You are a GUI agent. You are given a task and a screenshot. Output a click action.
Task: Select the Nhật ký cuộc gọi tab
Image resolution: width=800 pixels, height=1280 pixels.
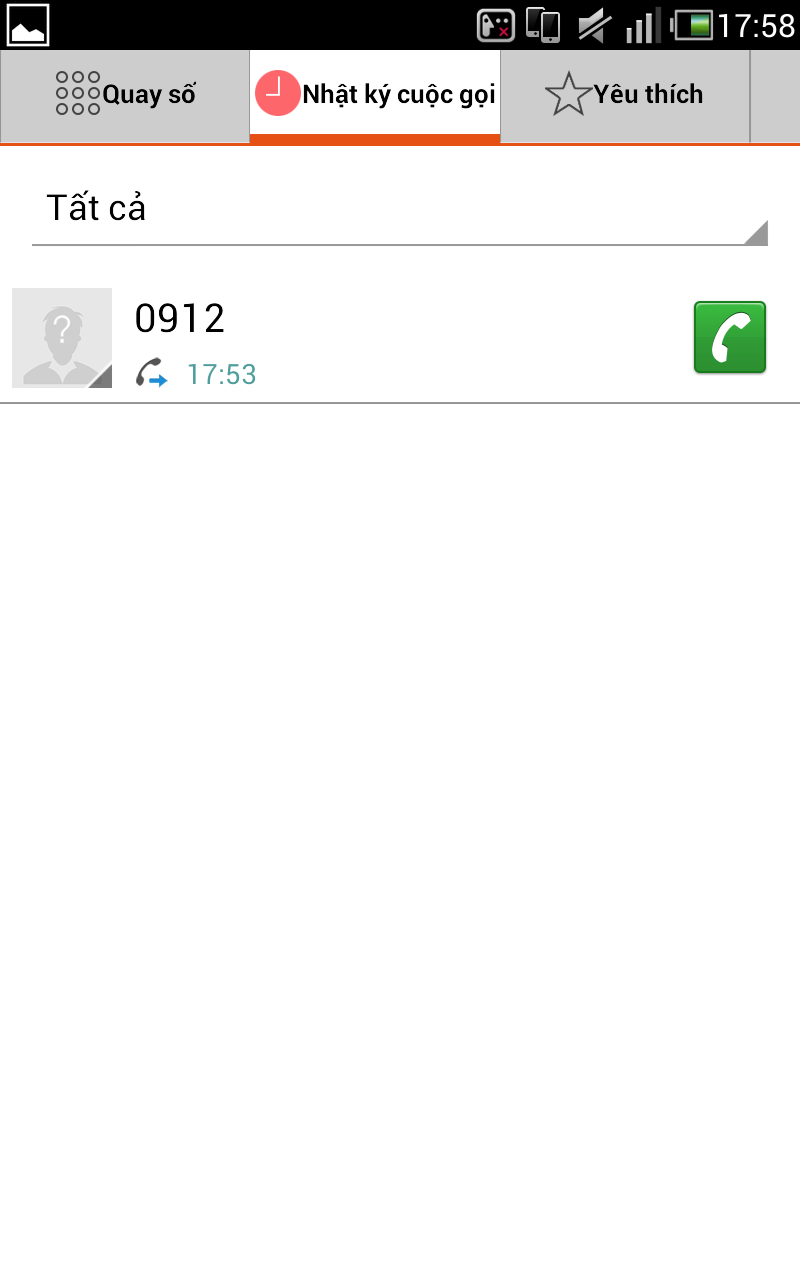coord(375,96)
